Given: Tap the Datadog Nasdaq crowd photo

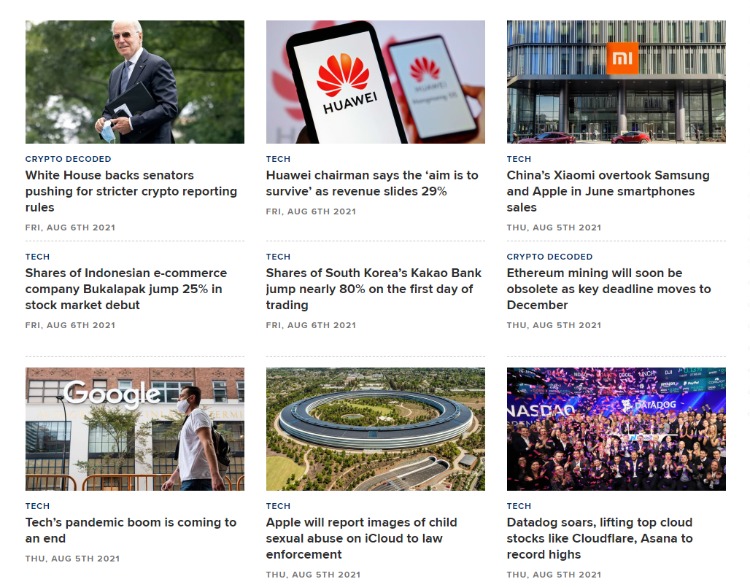Looking at the screenshot, I should [x=616, y=429].
